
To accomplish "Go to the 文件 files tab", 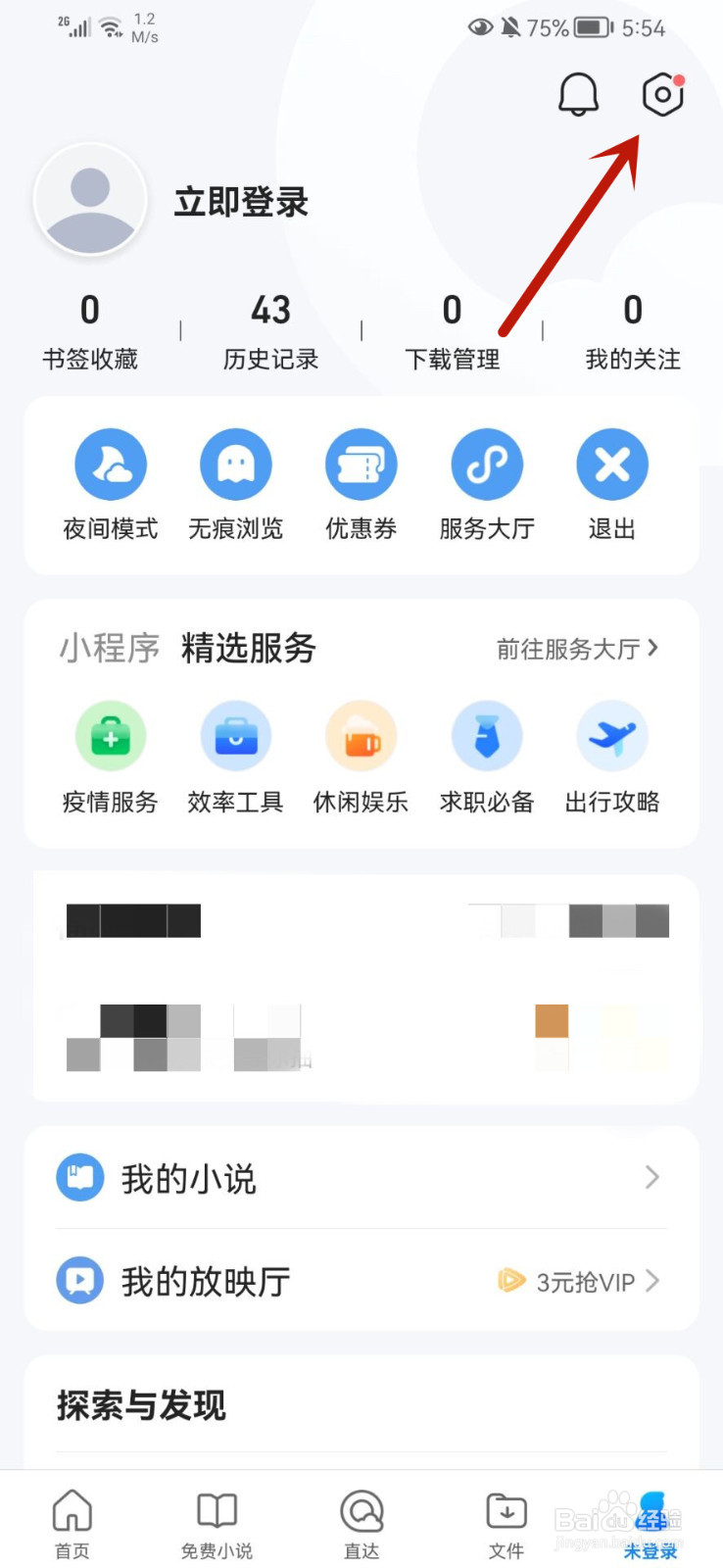I will [x=506, y=1523].
